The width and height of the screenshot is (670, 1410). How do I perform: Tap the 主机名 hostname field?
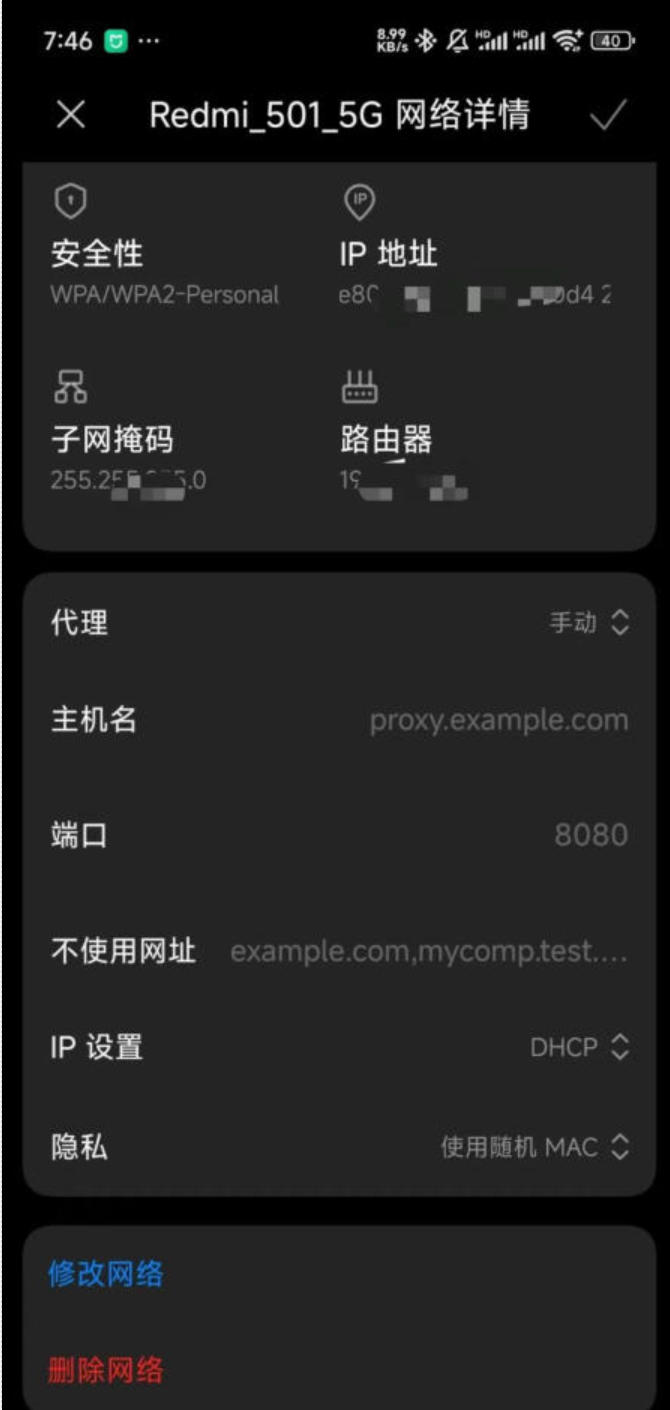point(498,720)
